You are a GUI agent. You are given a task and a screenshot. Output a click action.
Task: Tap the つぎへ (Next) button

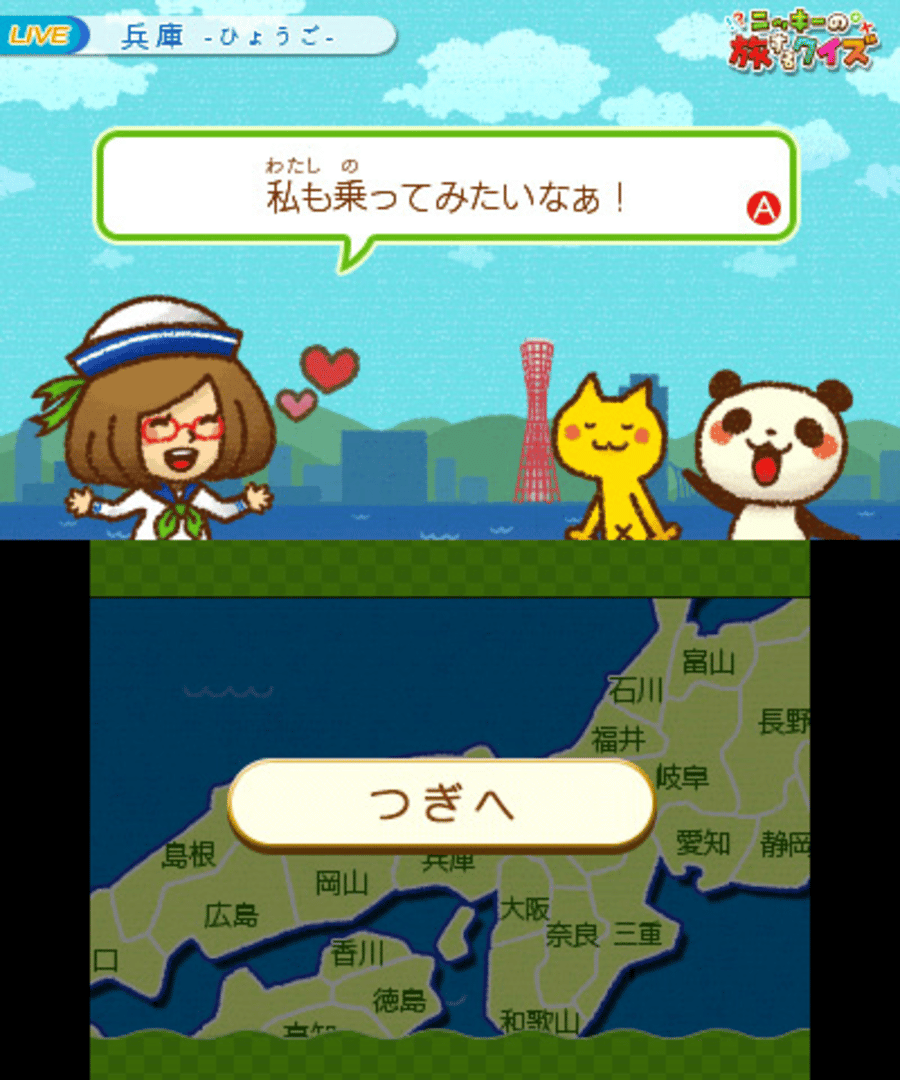coord(441,803)
